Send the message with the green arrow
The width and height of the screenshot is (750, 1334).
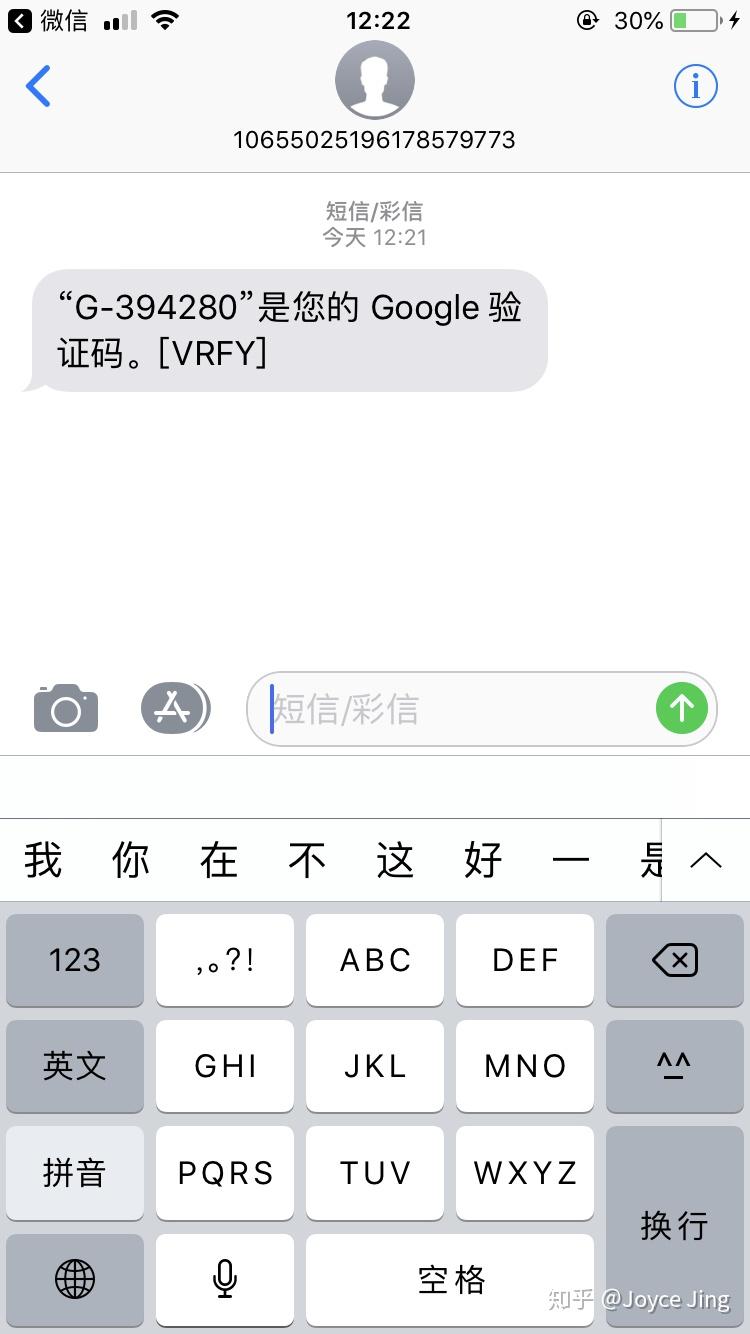[681, 708]
